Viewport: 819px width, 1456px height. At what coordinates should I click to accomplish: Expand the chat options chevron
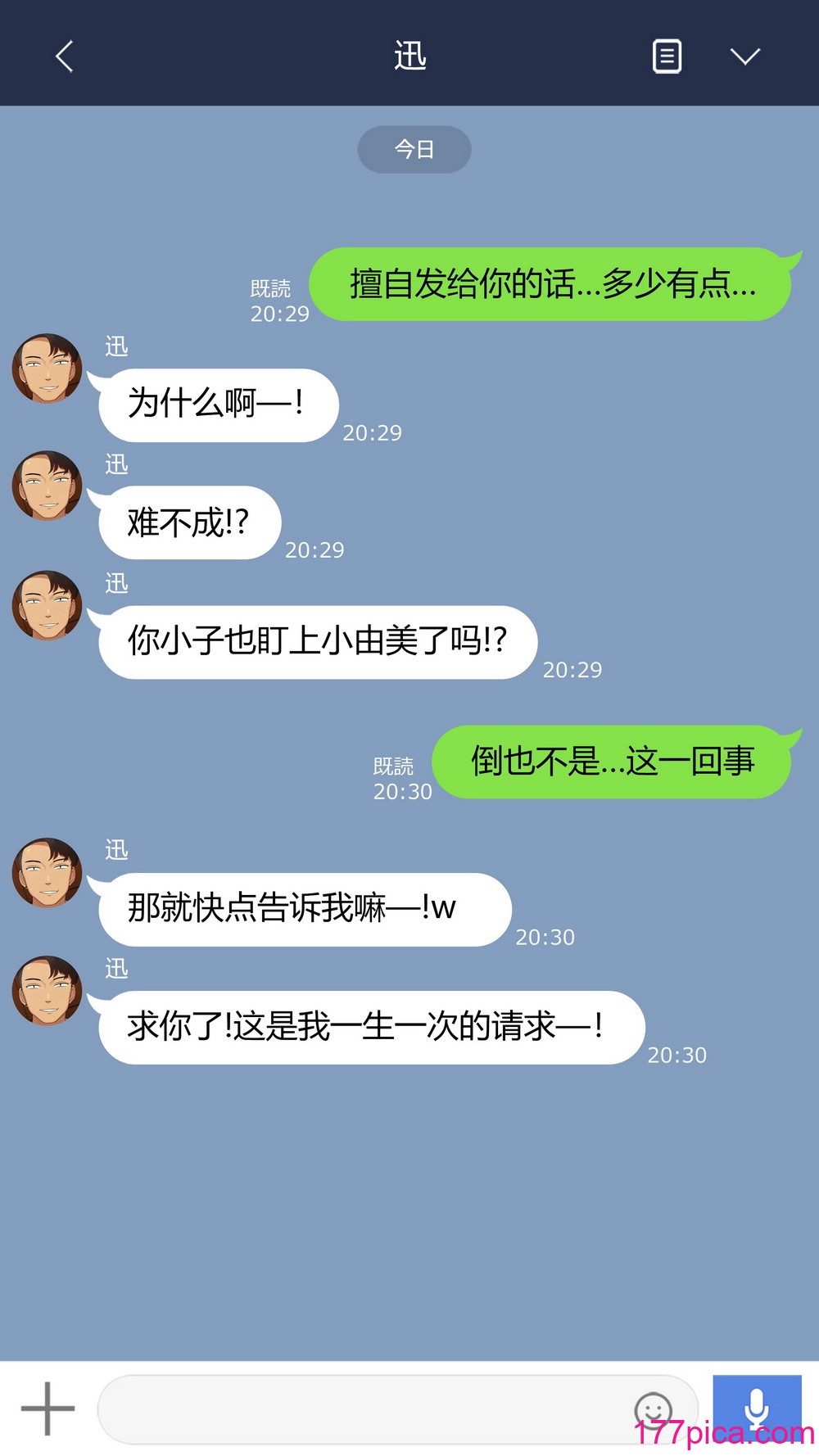[744, 56]
